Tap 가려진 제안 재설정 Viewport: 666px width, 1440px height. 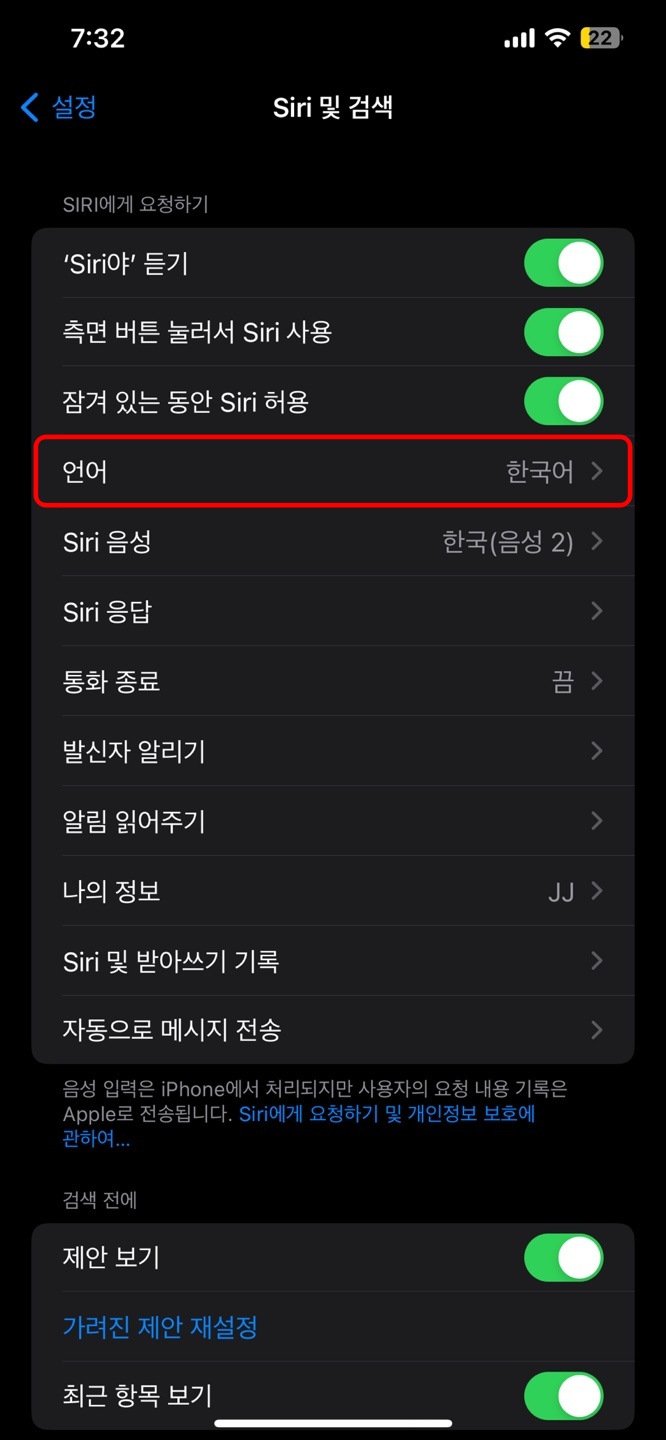tap(160, 1327)
